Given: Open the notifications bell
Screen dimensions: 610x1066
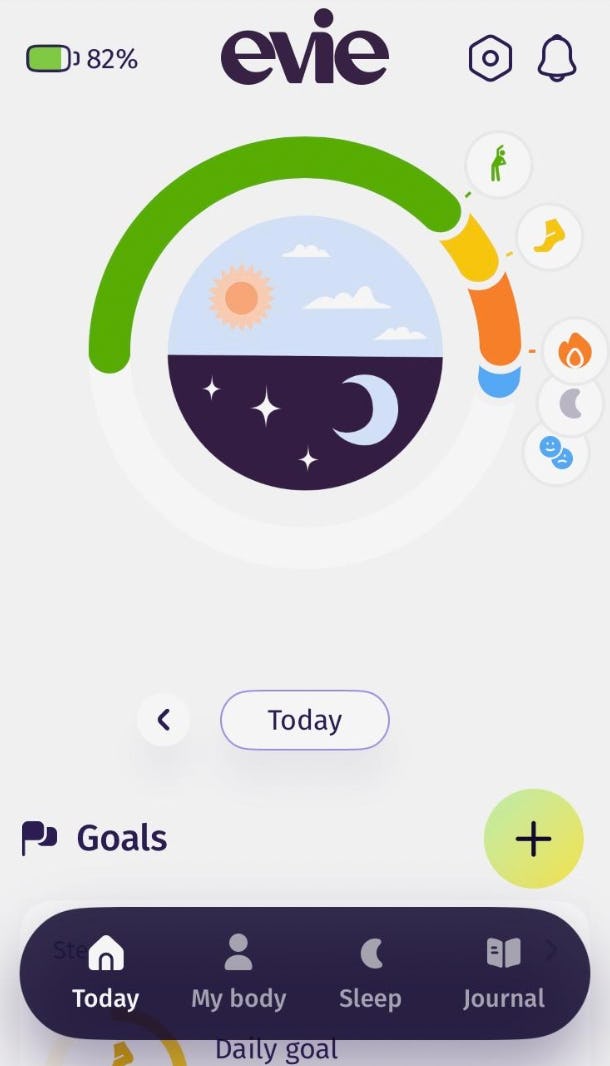Looking at the screenshot, I should pyautogui.click(x=557, y=59).
